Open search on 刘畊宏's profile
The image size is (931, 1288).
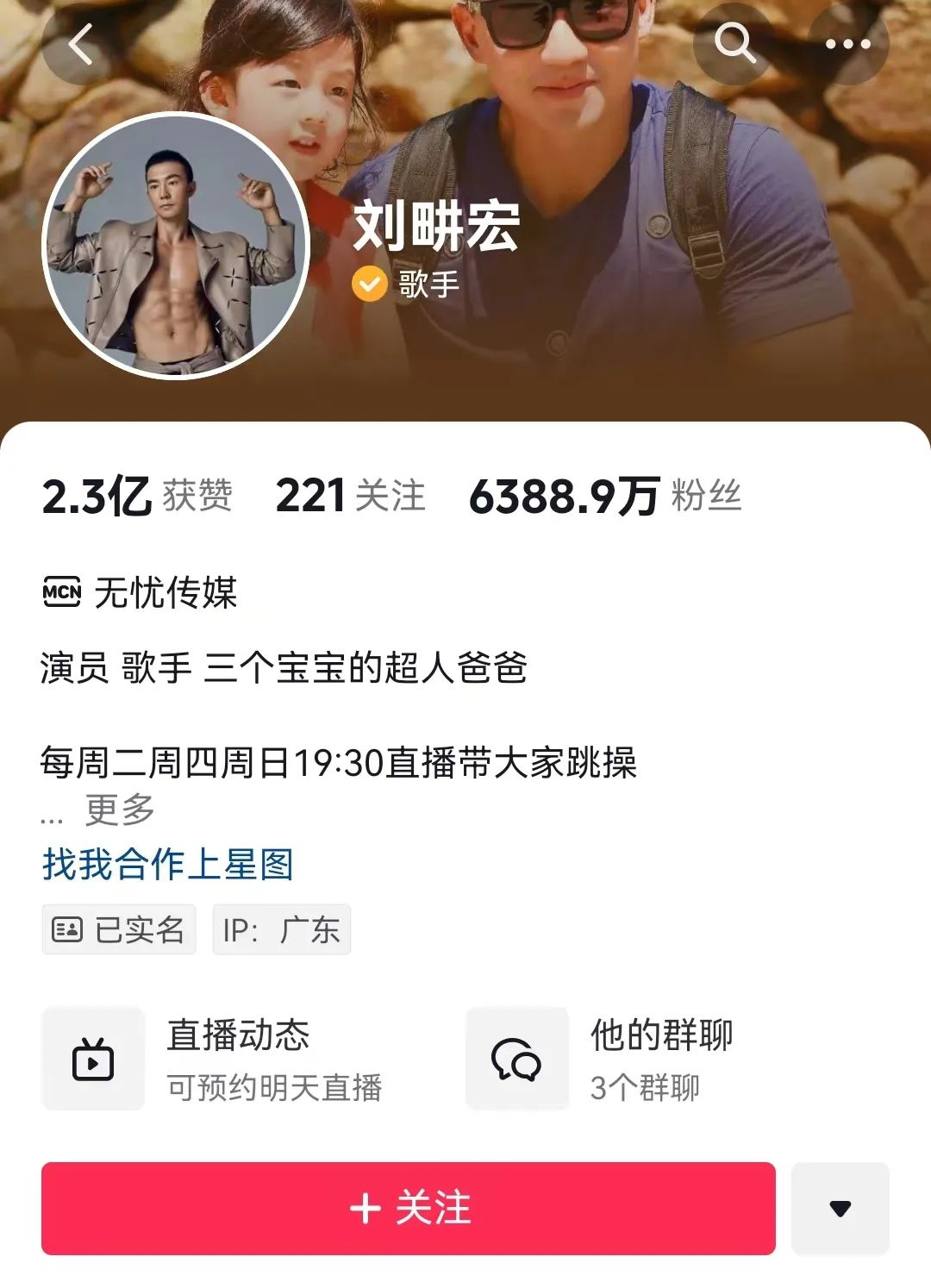[734, 43]
